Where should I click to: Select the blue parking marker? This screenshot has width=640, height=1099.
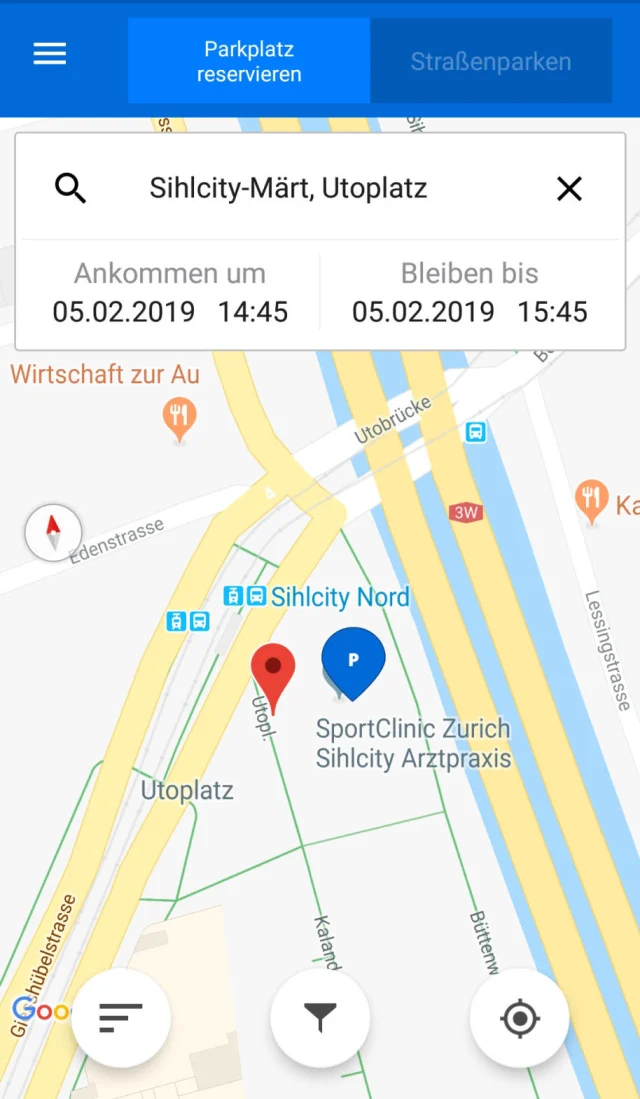click(352, 662)
